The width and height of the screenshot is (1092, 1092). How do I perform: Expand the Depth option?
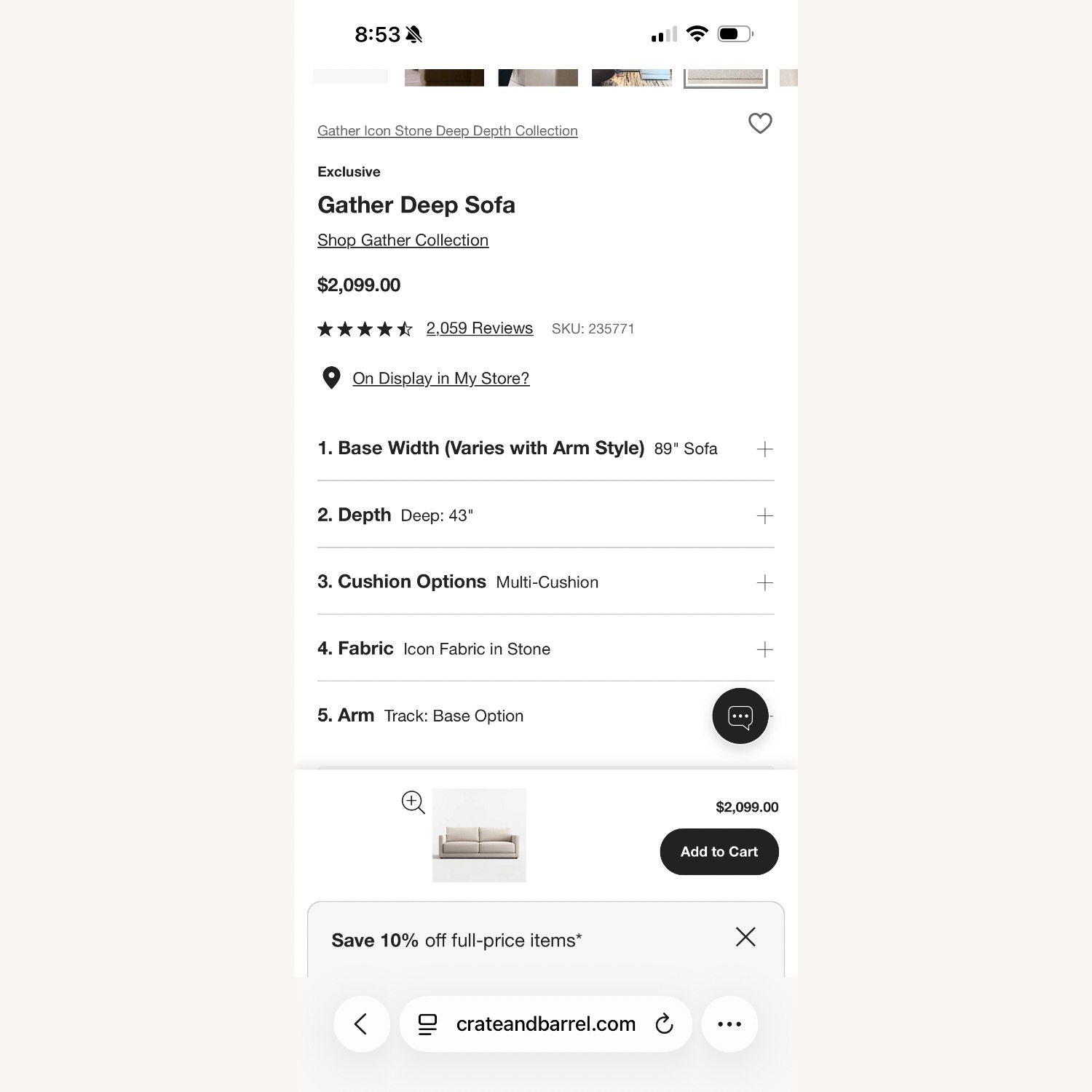coord(764,516)
